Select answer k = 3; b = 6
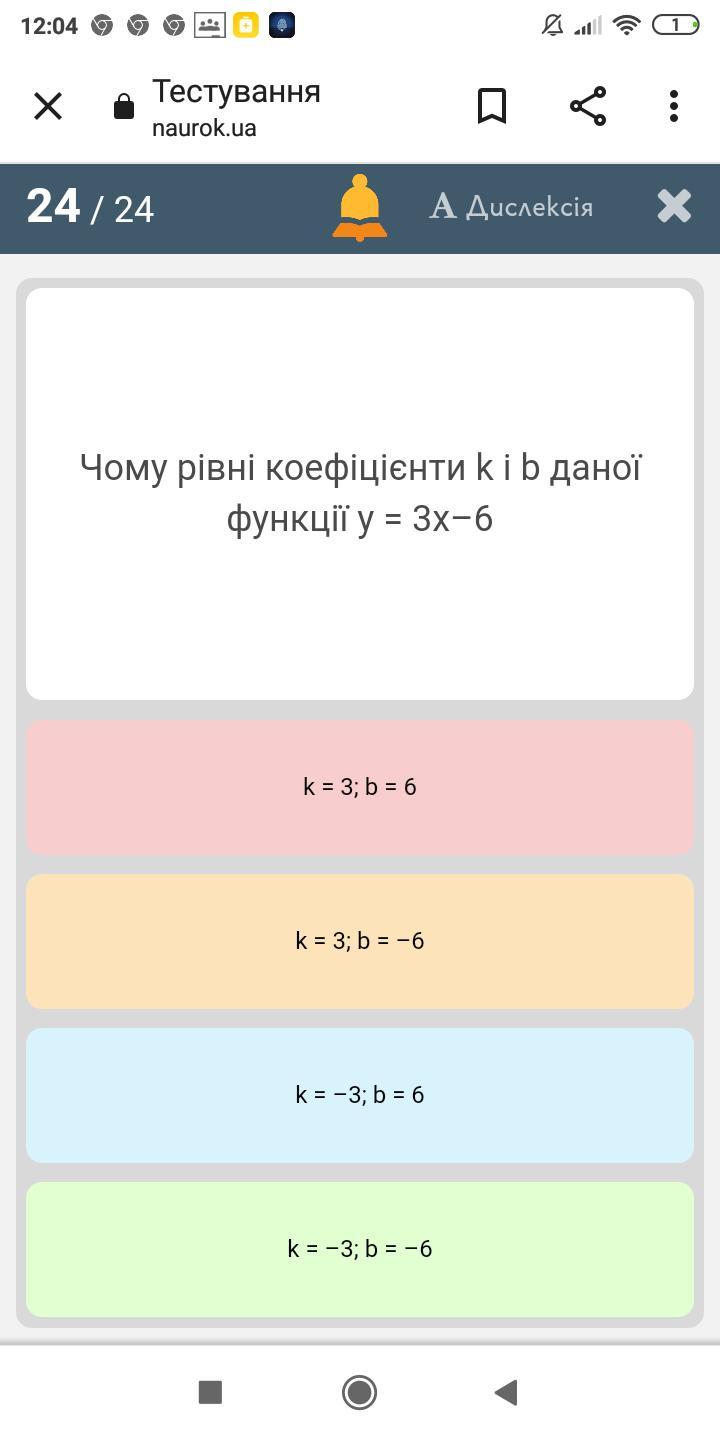This screenshot has height=1440, width=720. [360, 787]
